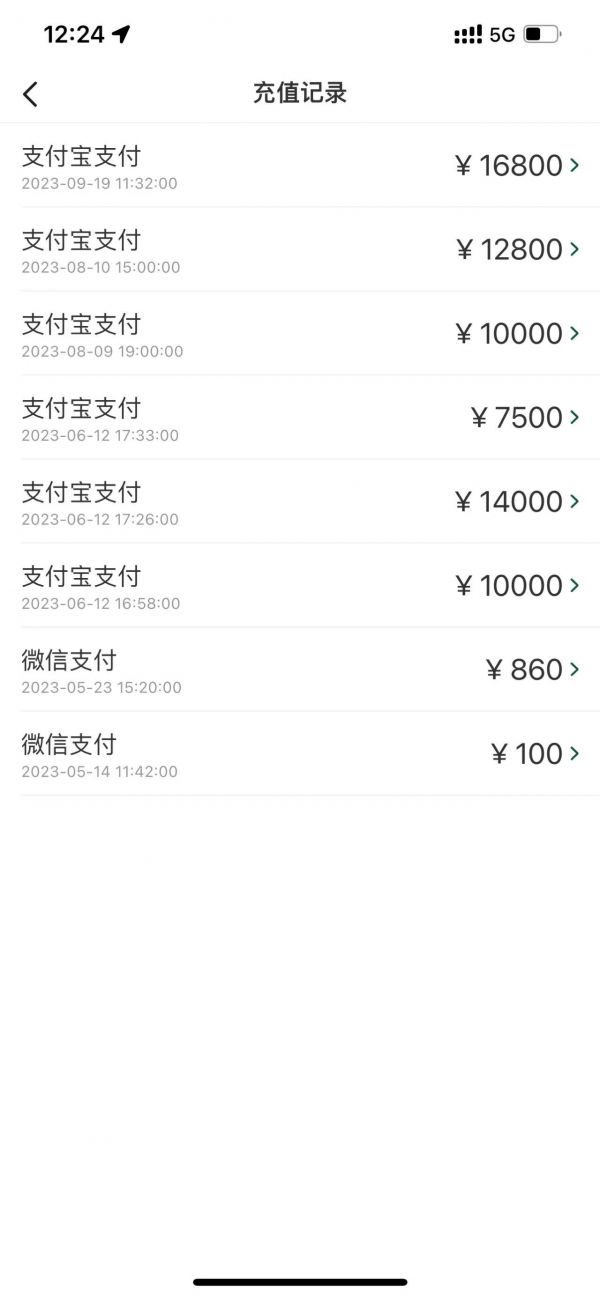Go back from 充值记录 page
This screenshot has width=600, height=1297.
30,94
